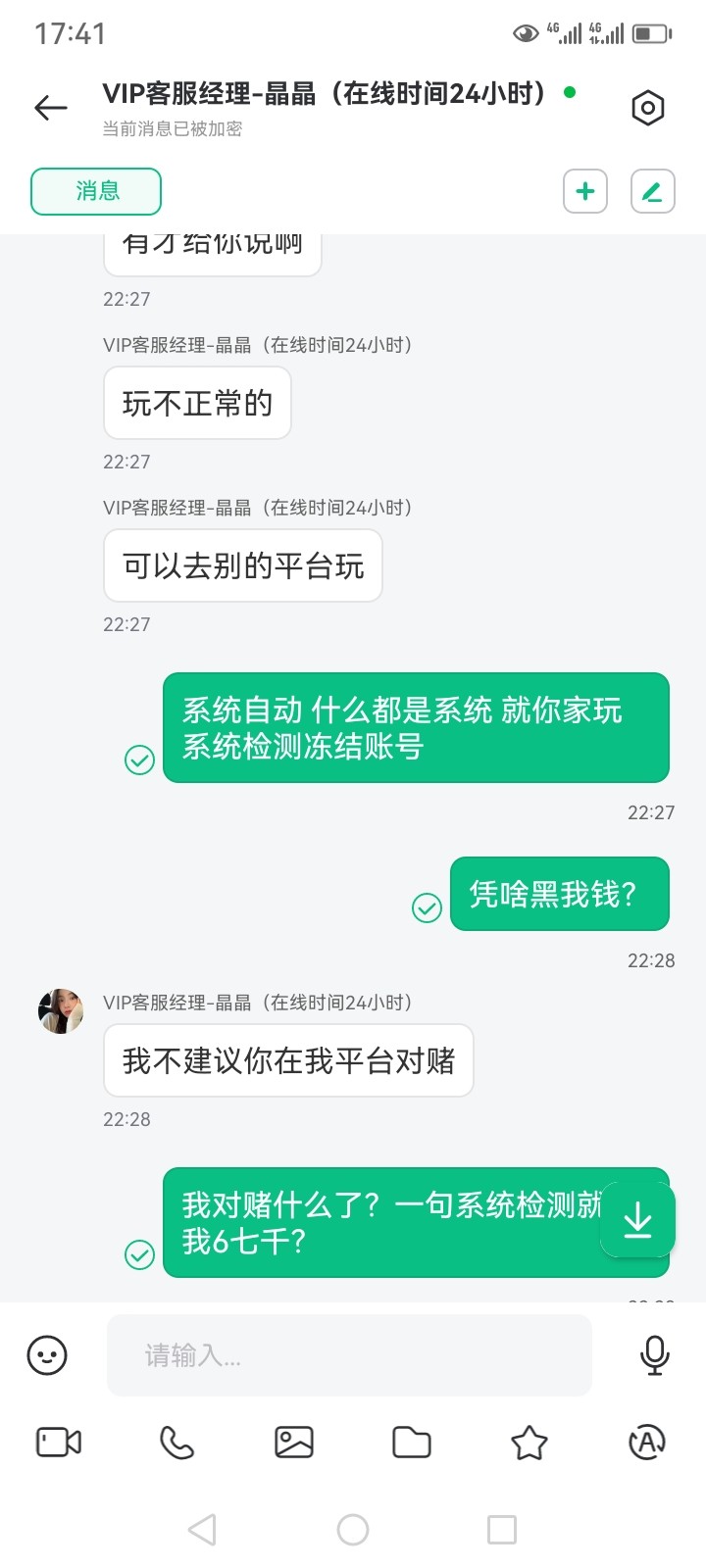Open chat settings hexagon icon
This screenshot has height=1568, width=706.
(x=647, y=107)
